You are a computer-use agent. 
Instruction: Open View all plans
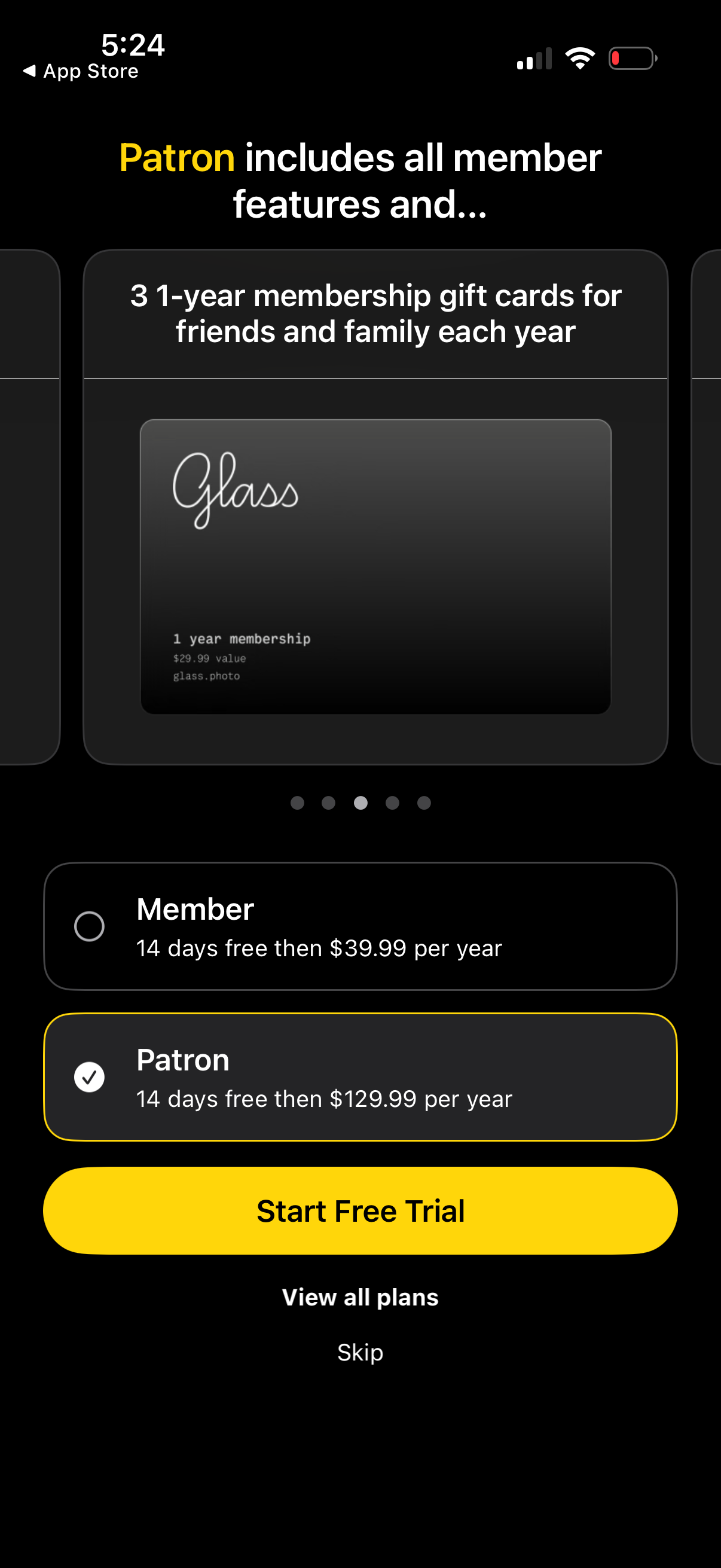[x=360, y=1297]
